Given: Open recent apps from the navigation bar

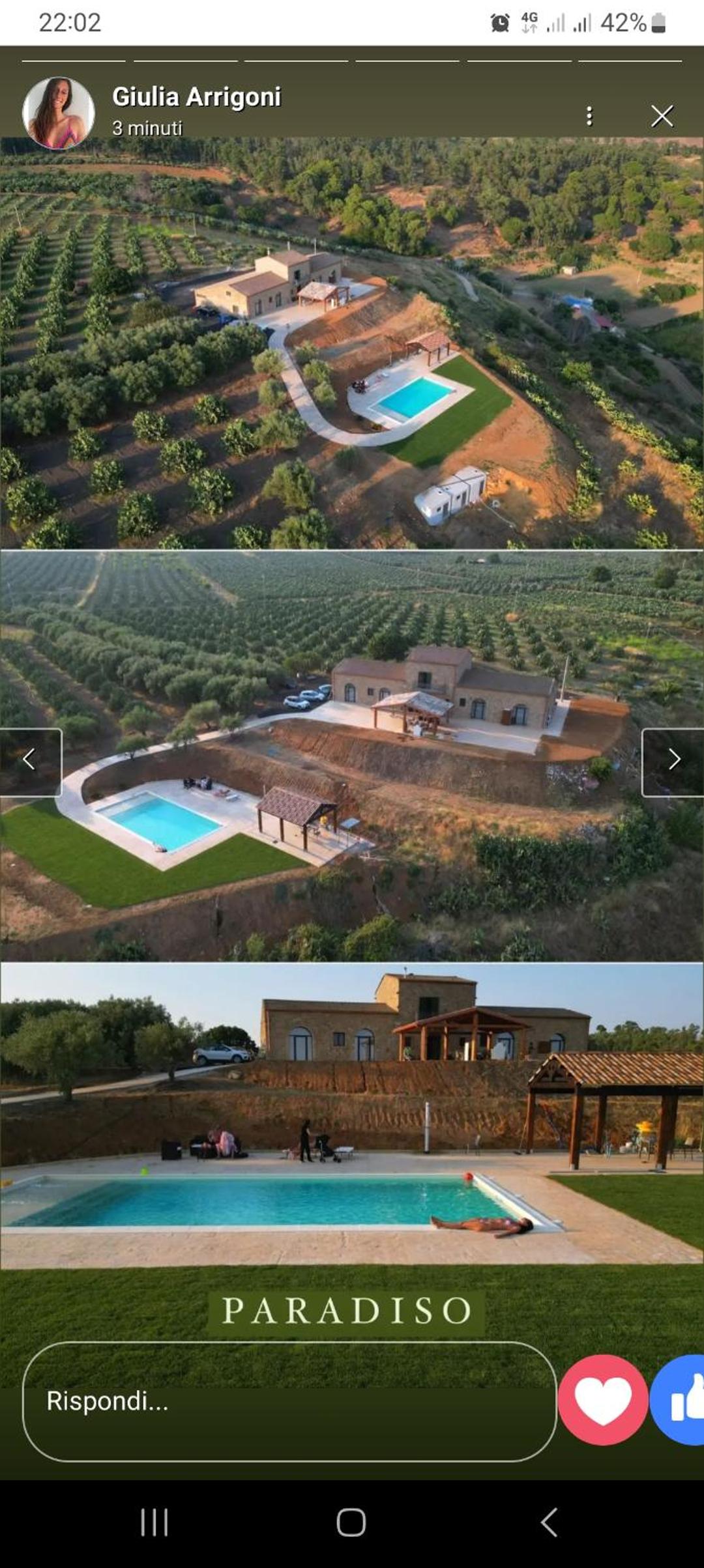Looking at the screenshot, I should point(154,1522).
